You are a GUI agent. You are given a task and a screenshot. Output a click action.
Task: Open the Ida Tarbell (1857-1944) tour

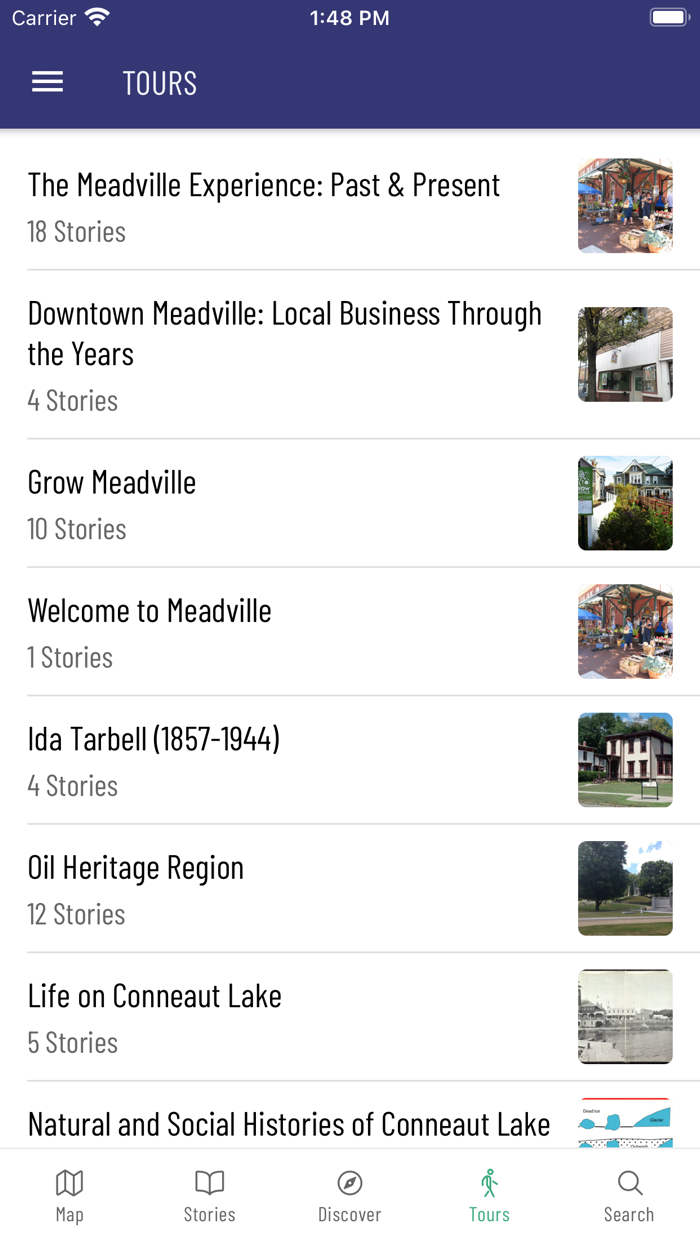coord(350,760)
